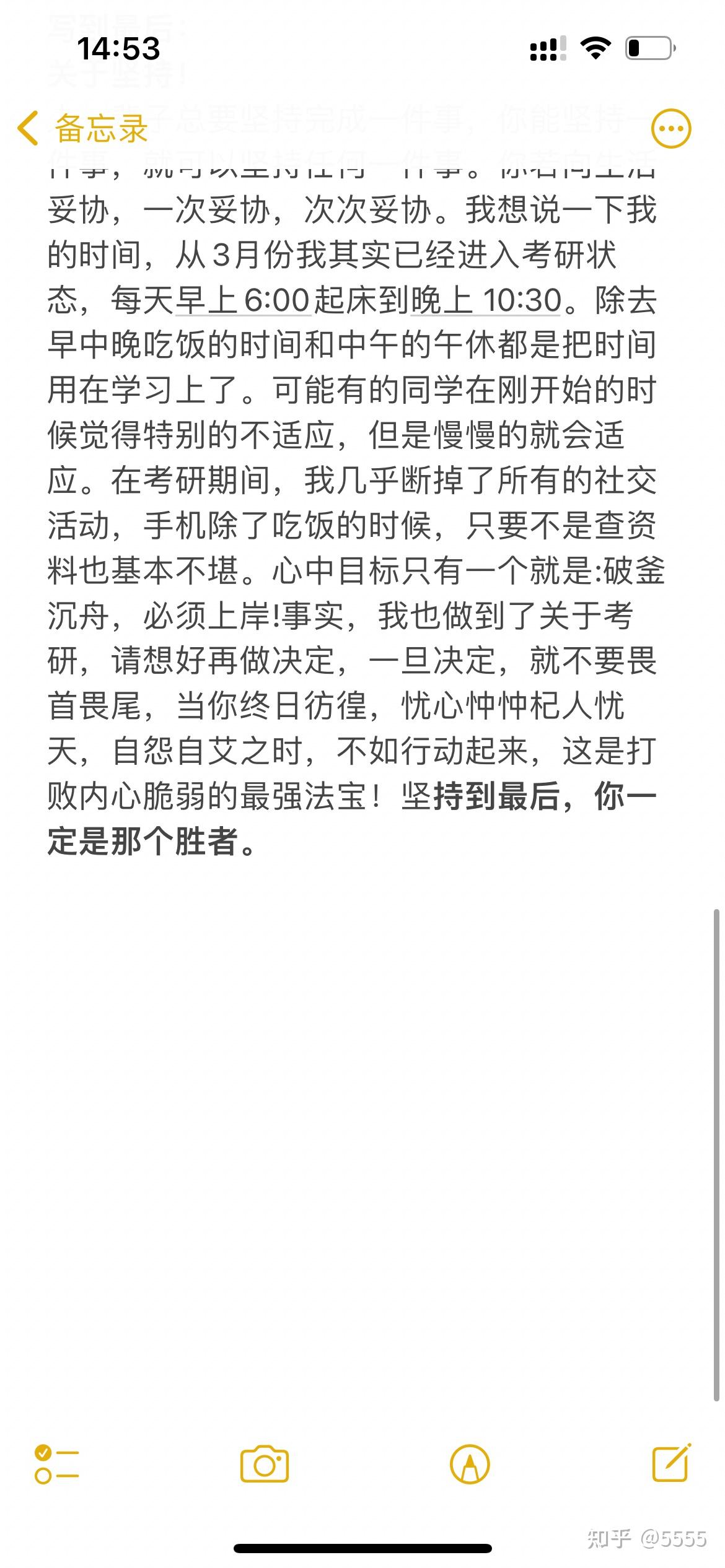Tap the underlined 晚上 10:30 time link

pyautogui.click(x=486, y=300)
